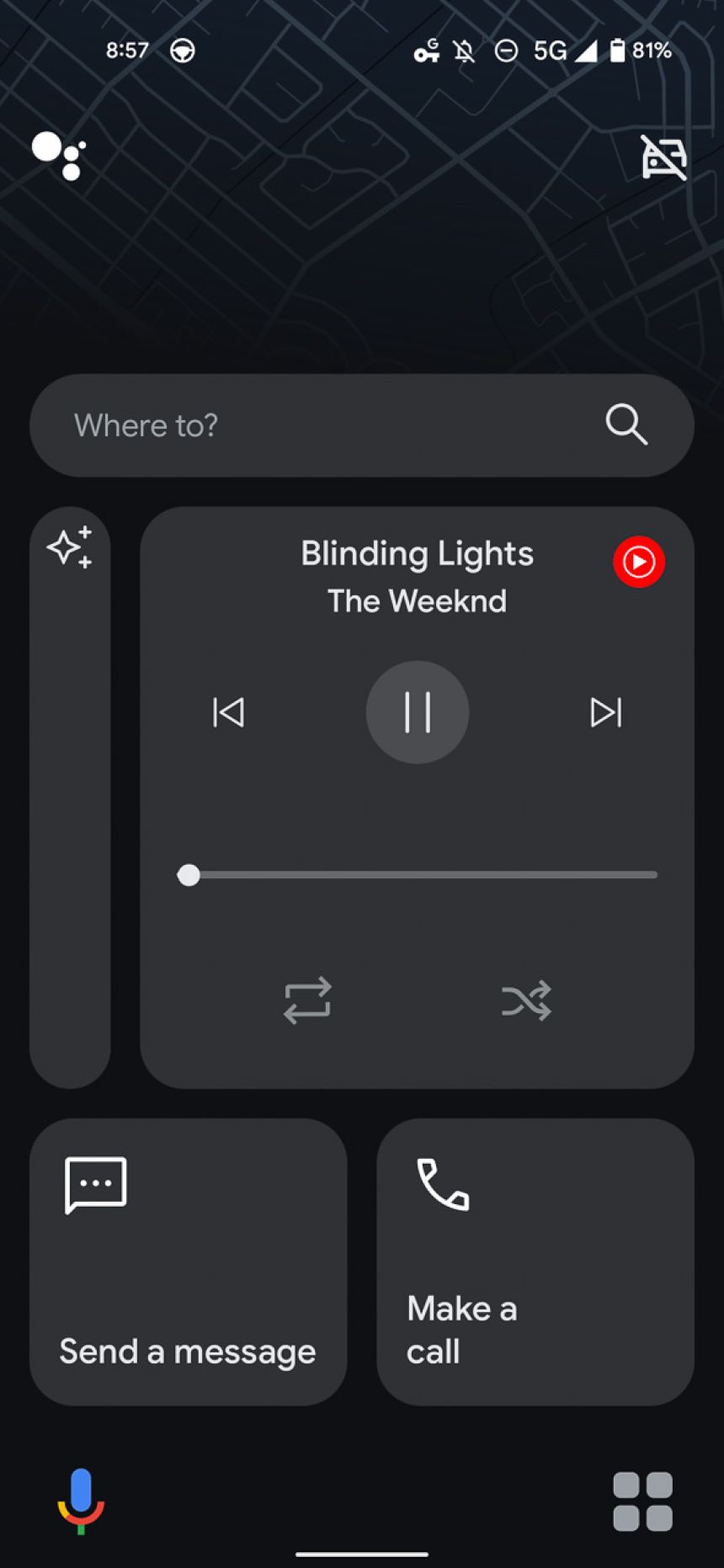This screenshot has width=724, height=1568.
Task: Pause the currently playing song
Action: pos(417,712)
